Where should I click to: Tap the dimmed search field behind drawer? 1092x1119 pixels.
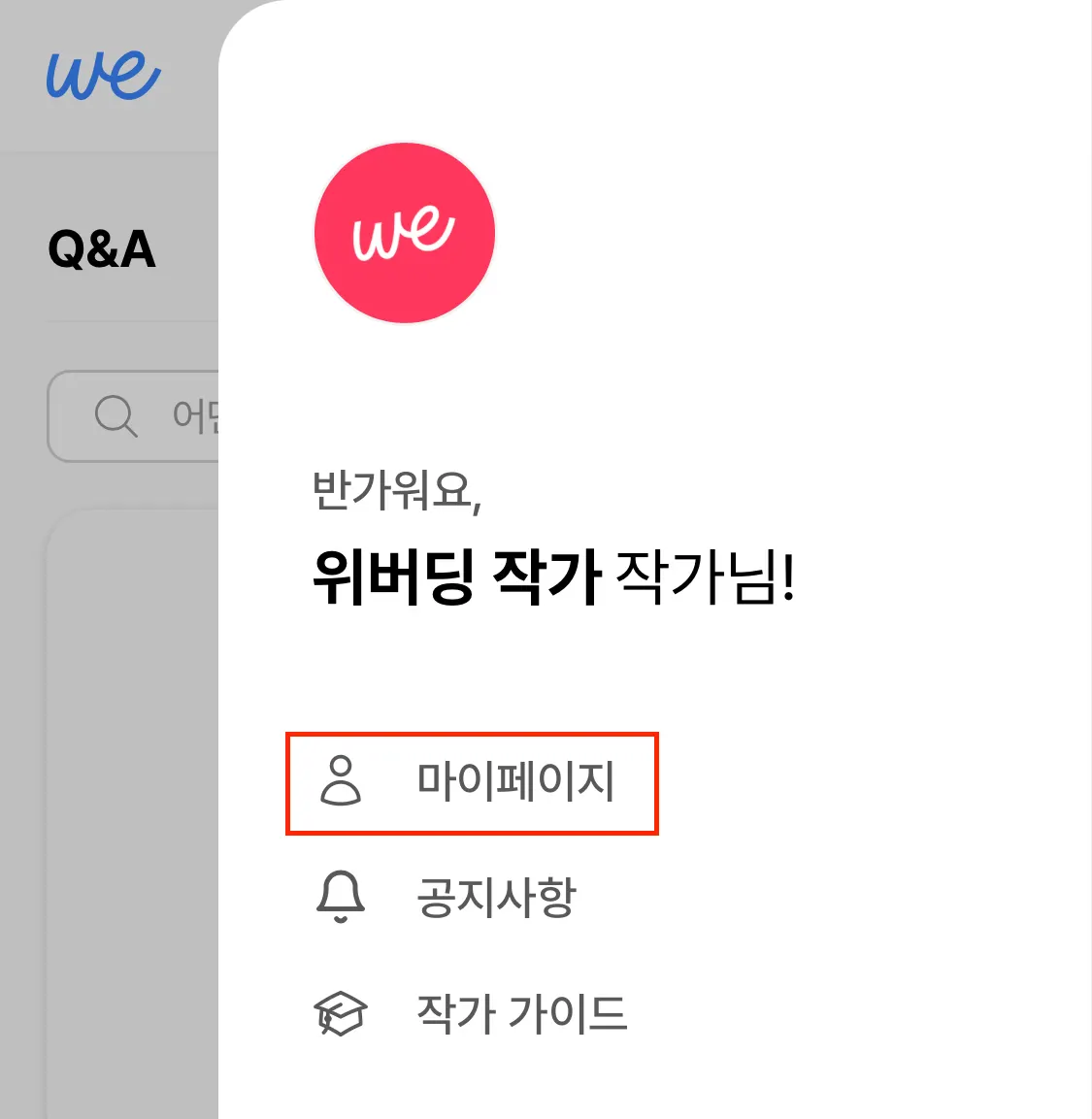134,416
